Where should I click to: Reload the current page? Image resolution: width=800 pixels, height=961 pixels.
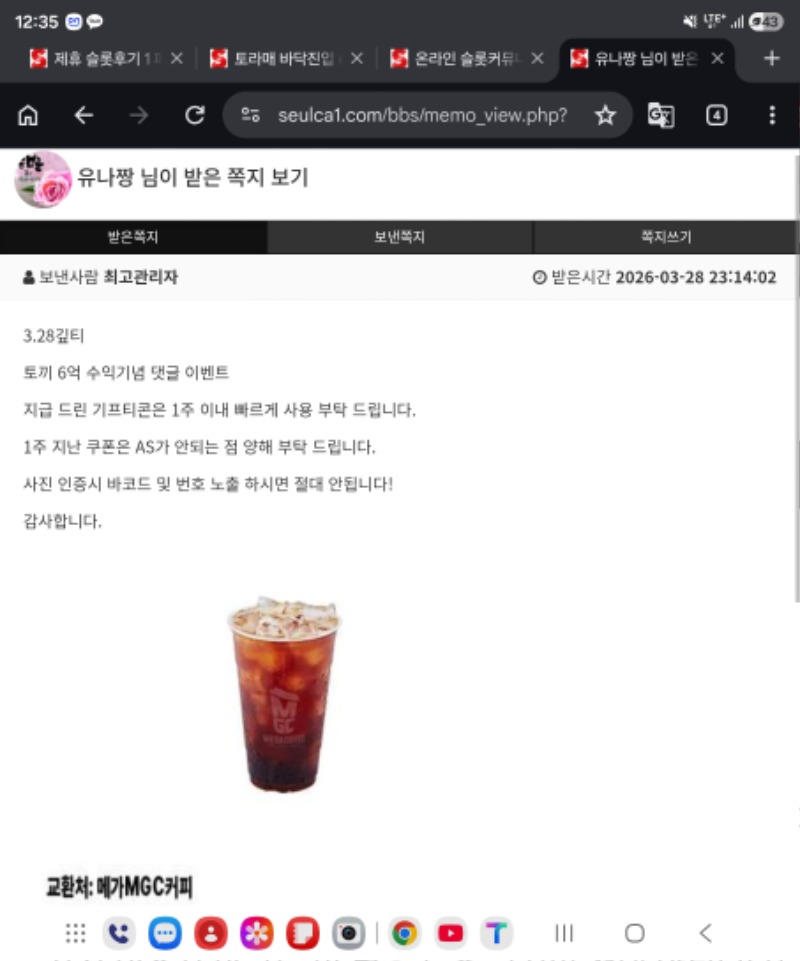195,116
